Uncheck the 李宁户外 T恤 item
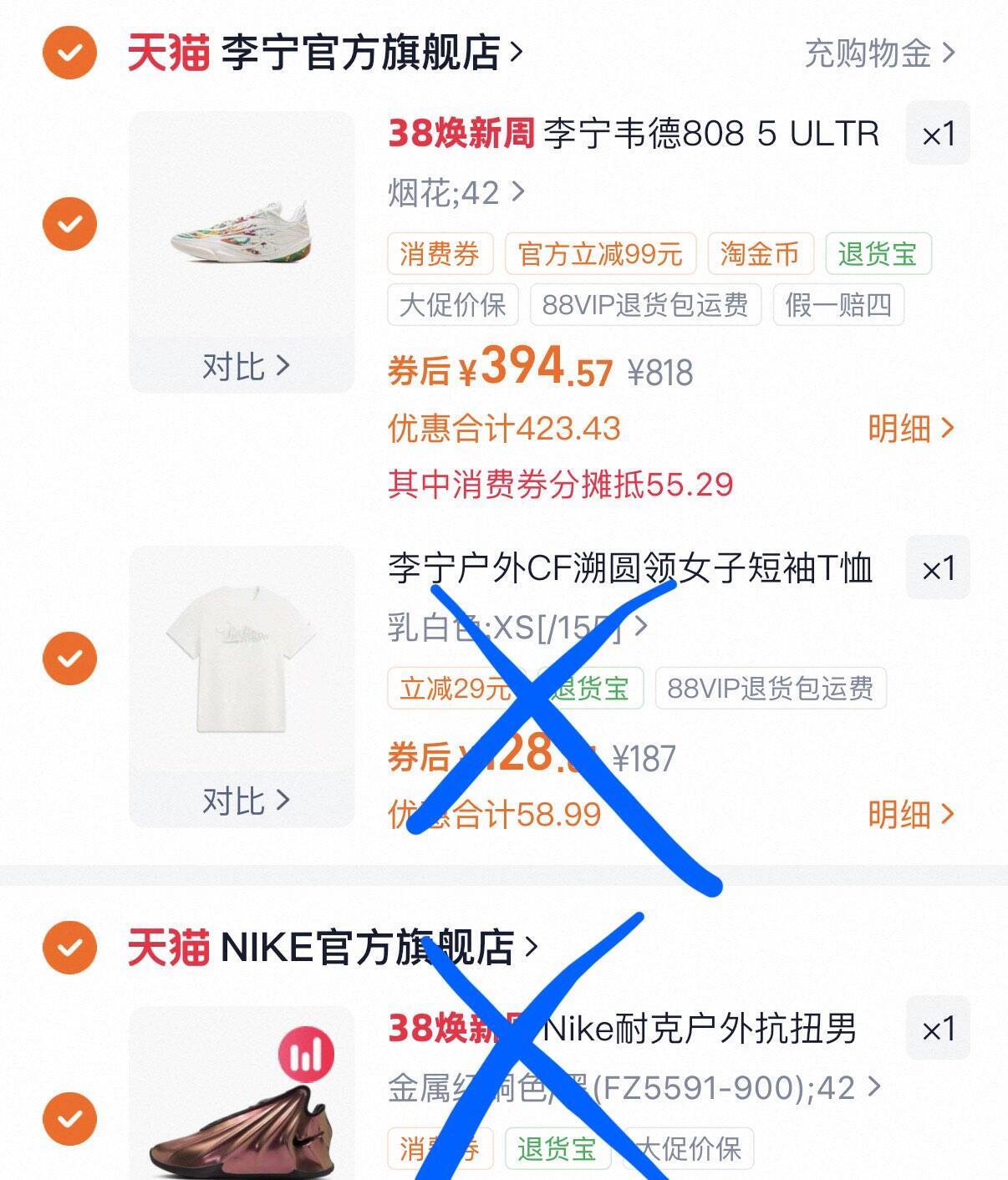The height and width of the screenshot is (1180, 1008). (x=70, y=659)
